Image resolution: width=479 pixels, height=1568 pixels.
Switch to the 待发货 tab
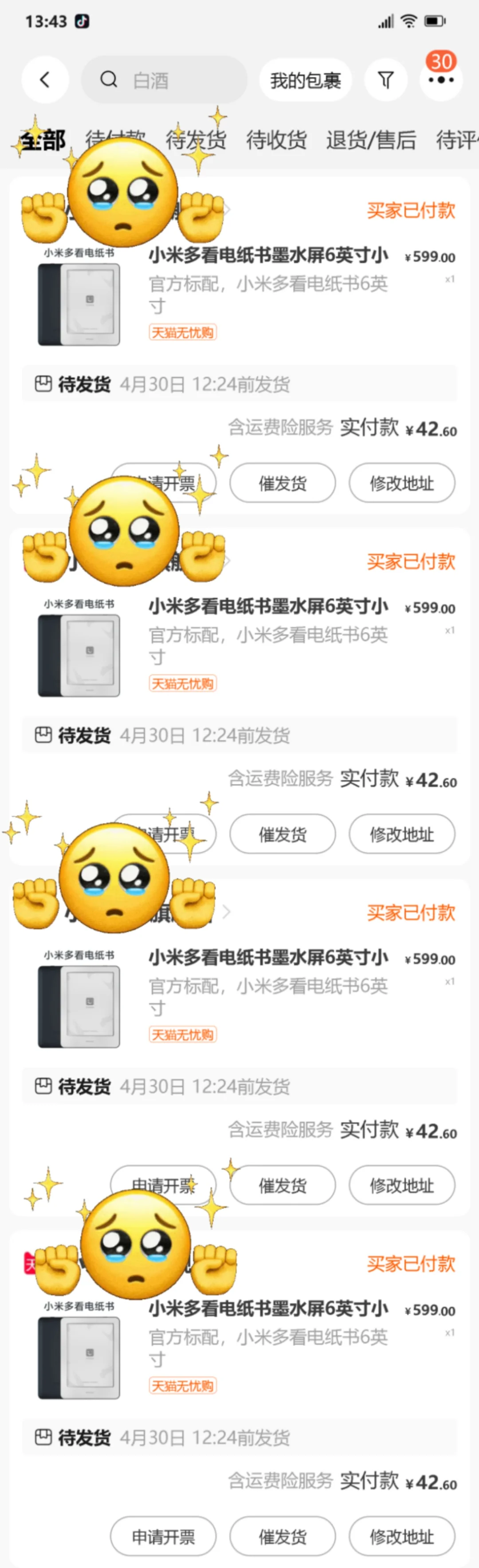196,140
